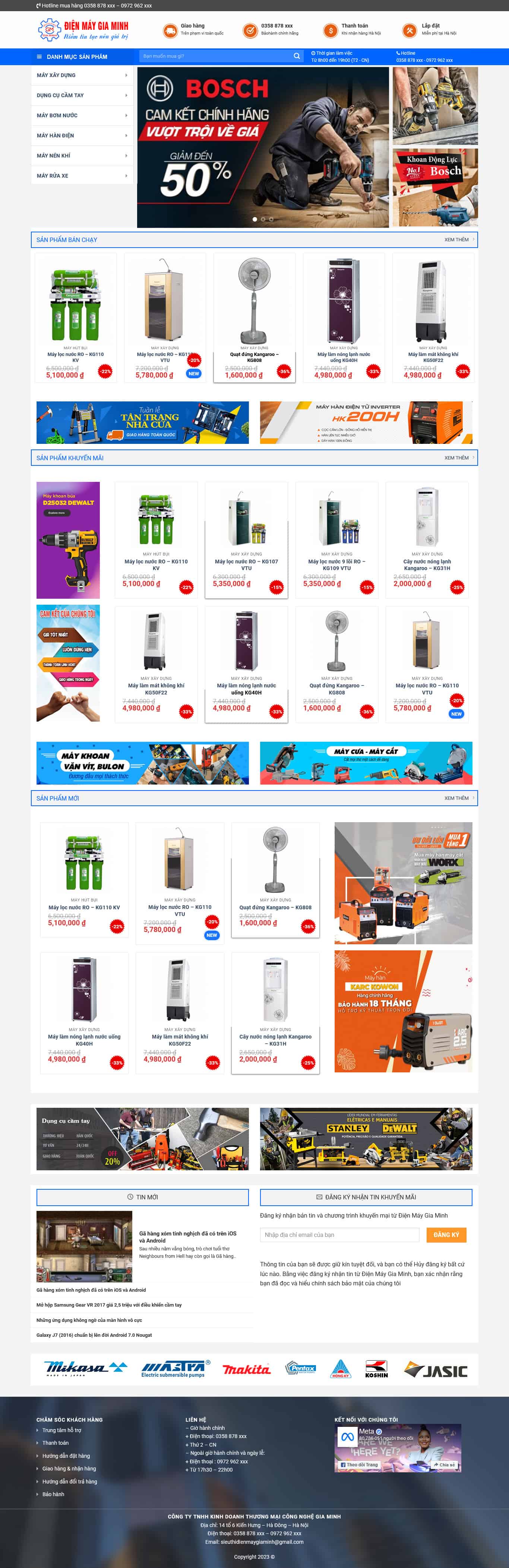Tap the search field 'Bạn muốn mua gì?'
Viewport: 509px width, 1568px height.
click(x=213, y=56)
